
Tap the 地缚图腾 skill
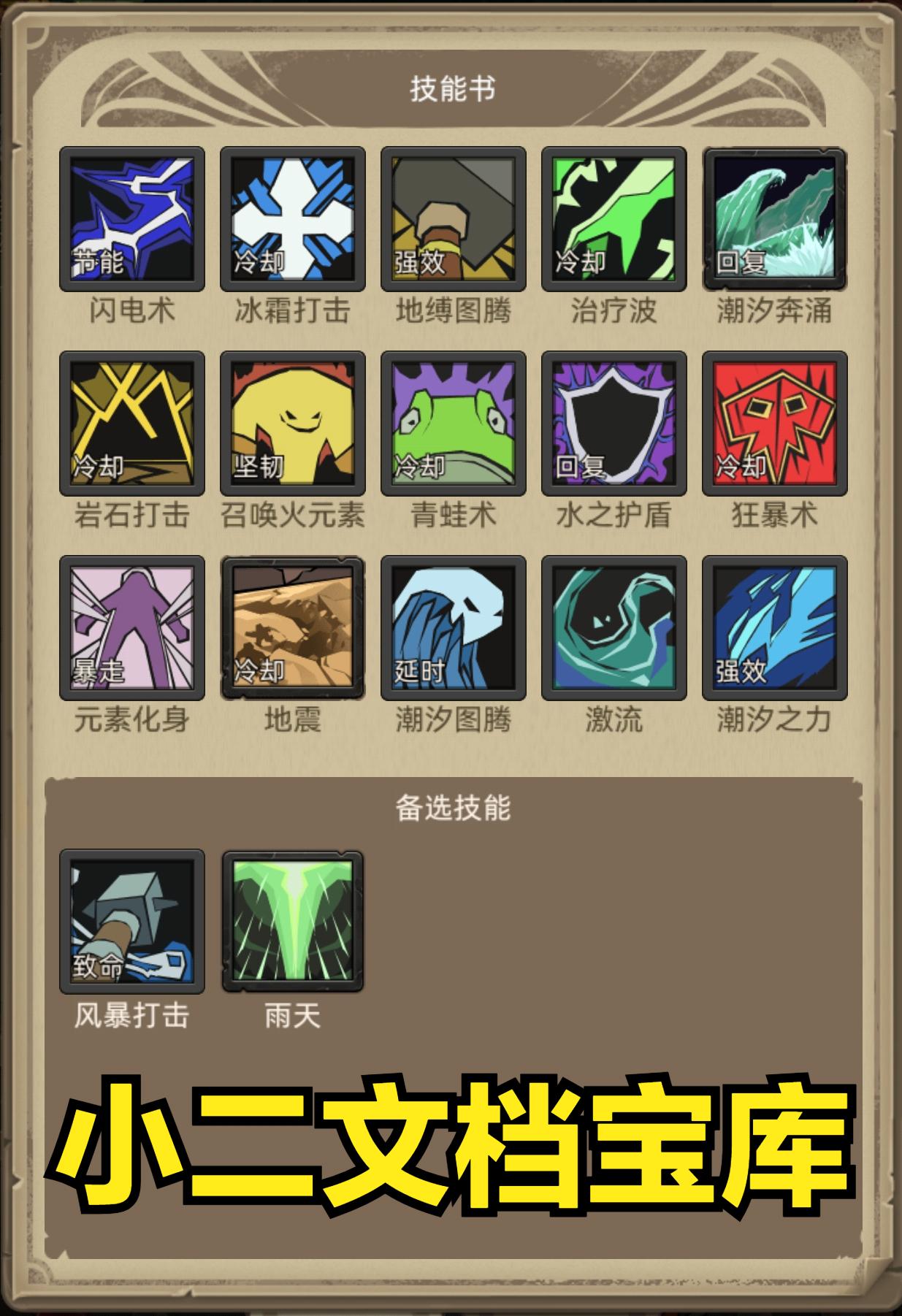(454, 219)
